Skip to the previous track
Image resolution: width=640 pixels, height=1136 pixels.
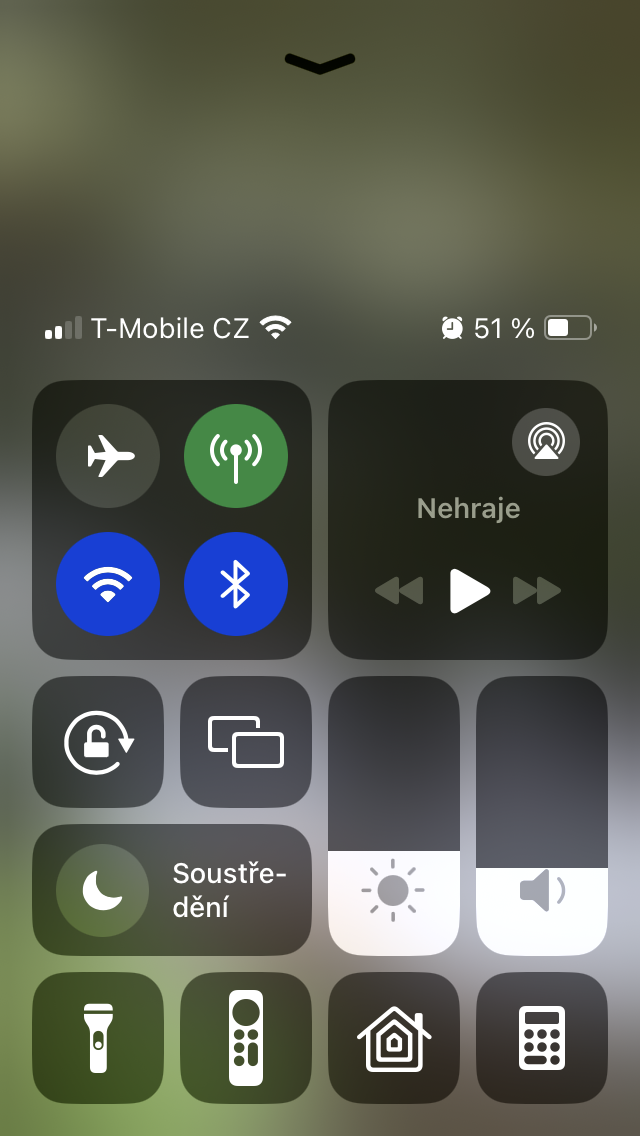[399, 591]
